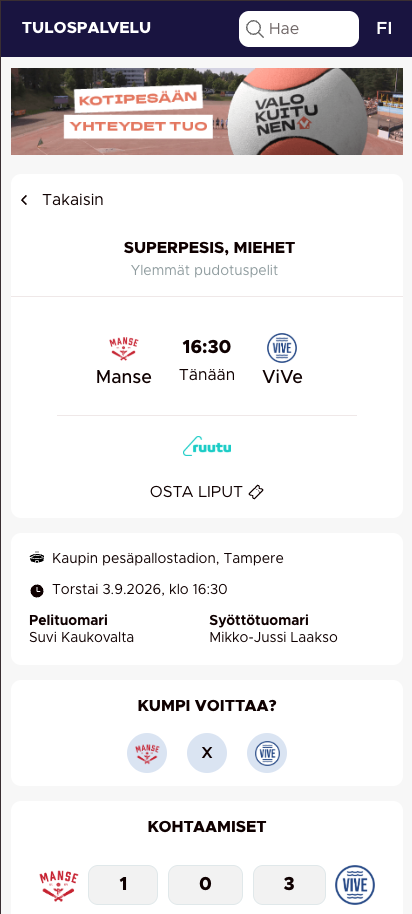Open the Valokuitunen banner ad

tap(207, 111)
